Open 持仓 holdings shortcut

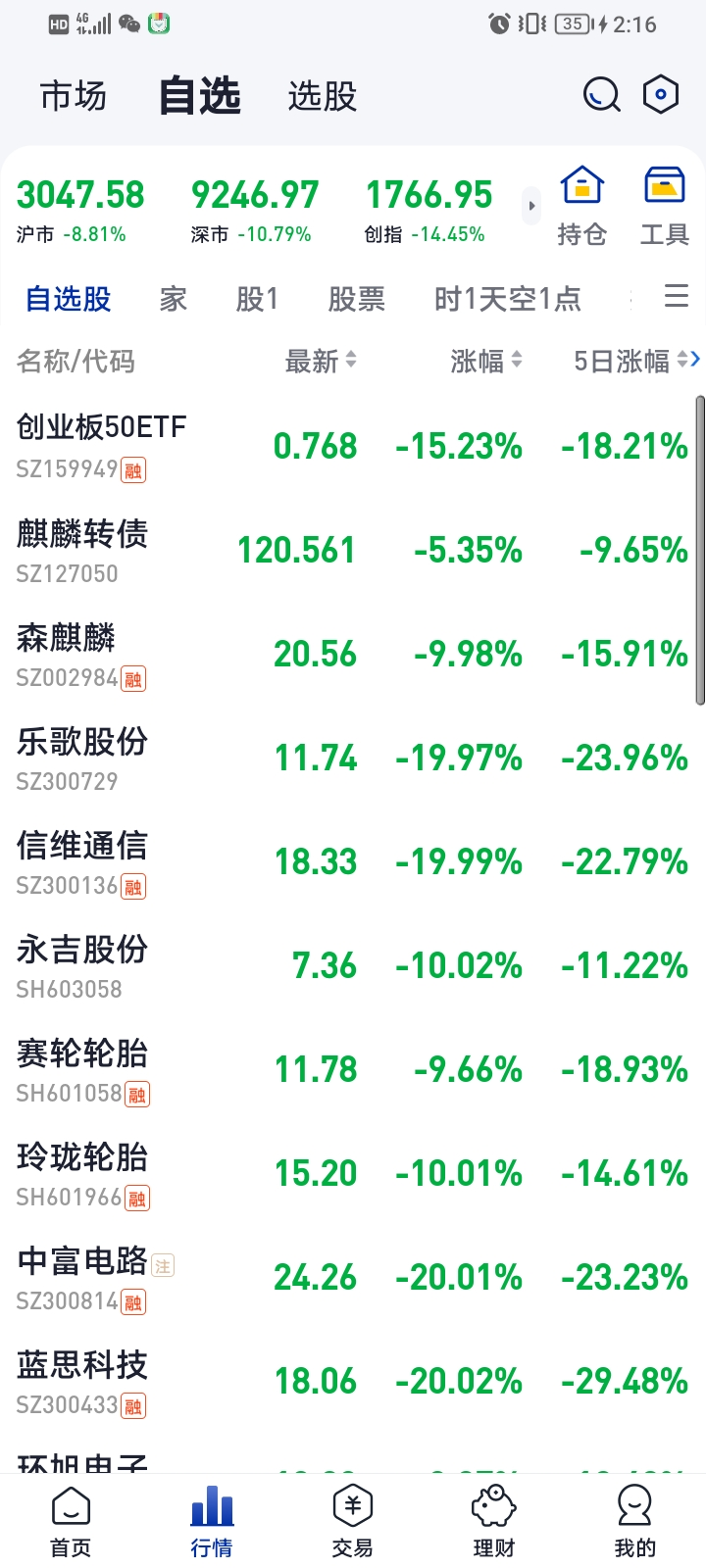[581, 206]
